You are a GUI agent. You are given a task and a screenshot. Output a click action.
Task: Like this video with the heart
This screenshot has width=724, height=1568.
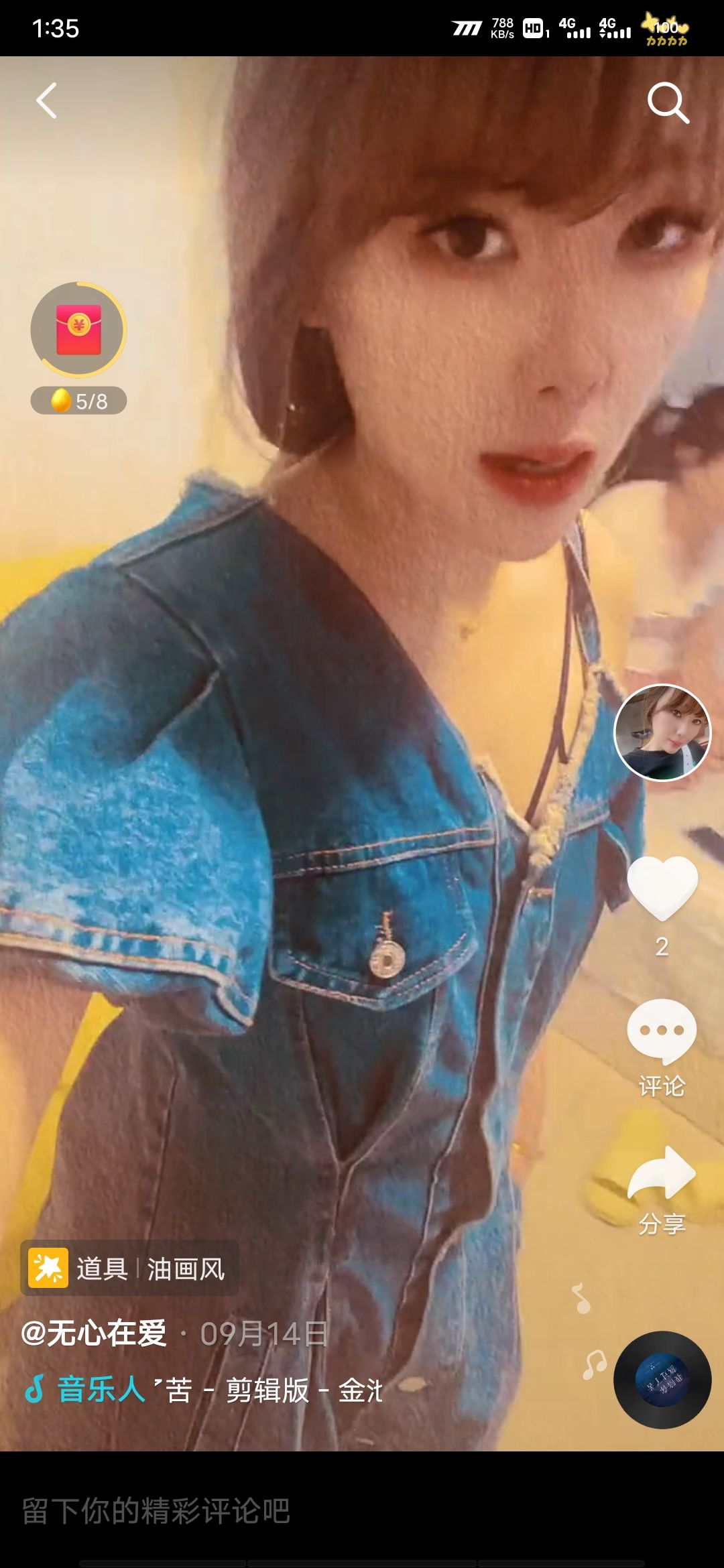click(662, 888)
